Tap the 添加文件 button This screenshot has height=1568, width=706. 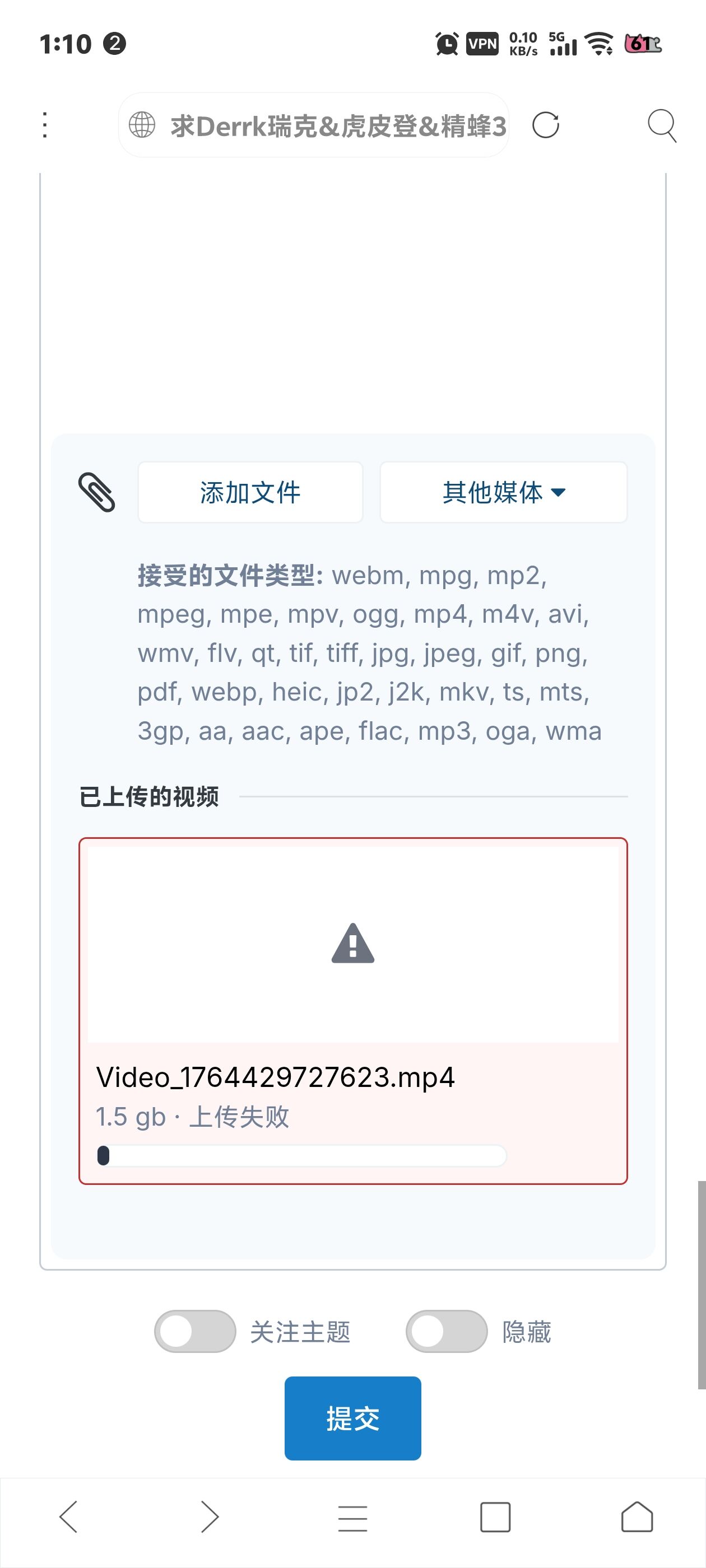click(x=250, y=492)
